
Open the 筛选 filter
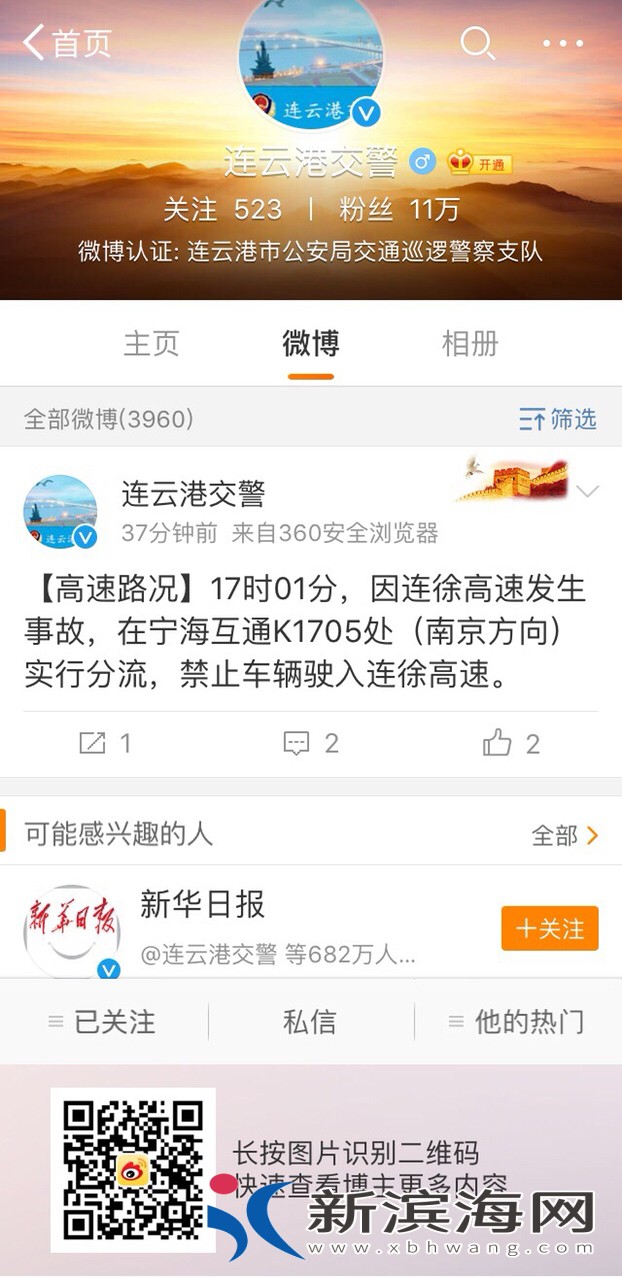point(558,419)
